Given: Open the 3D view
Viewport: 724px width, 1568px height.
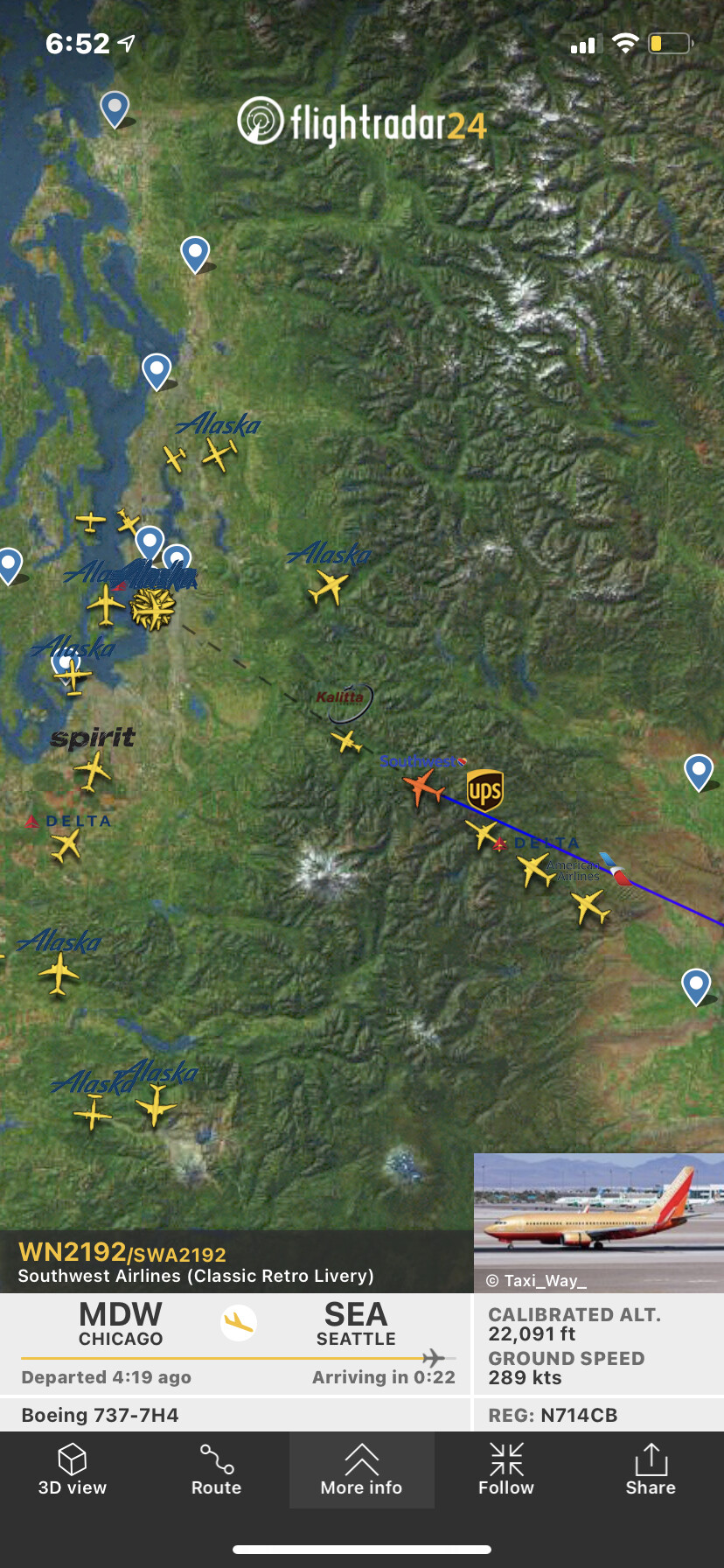Looking at the screenshot, I should pos(72,1470).
